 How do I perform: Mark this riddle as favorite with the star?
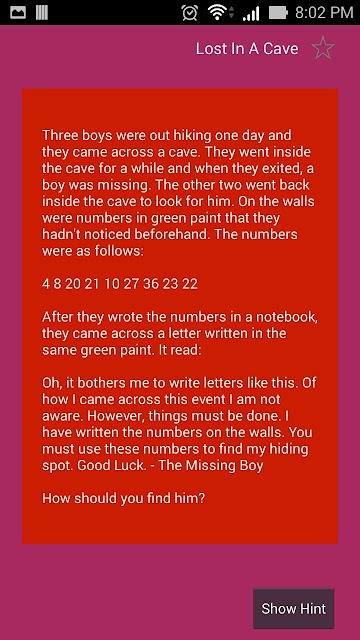pos(323,48)
